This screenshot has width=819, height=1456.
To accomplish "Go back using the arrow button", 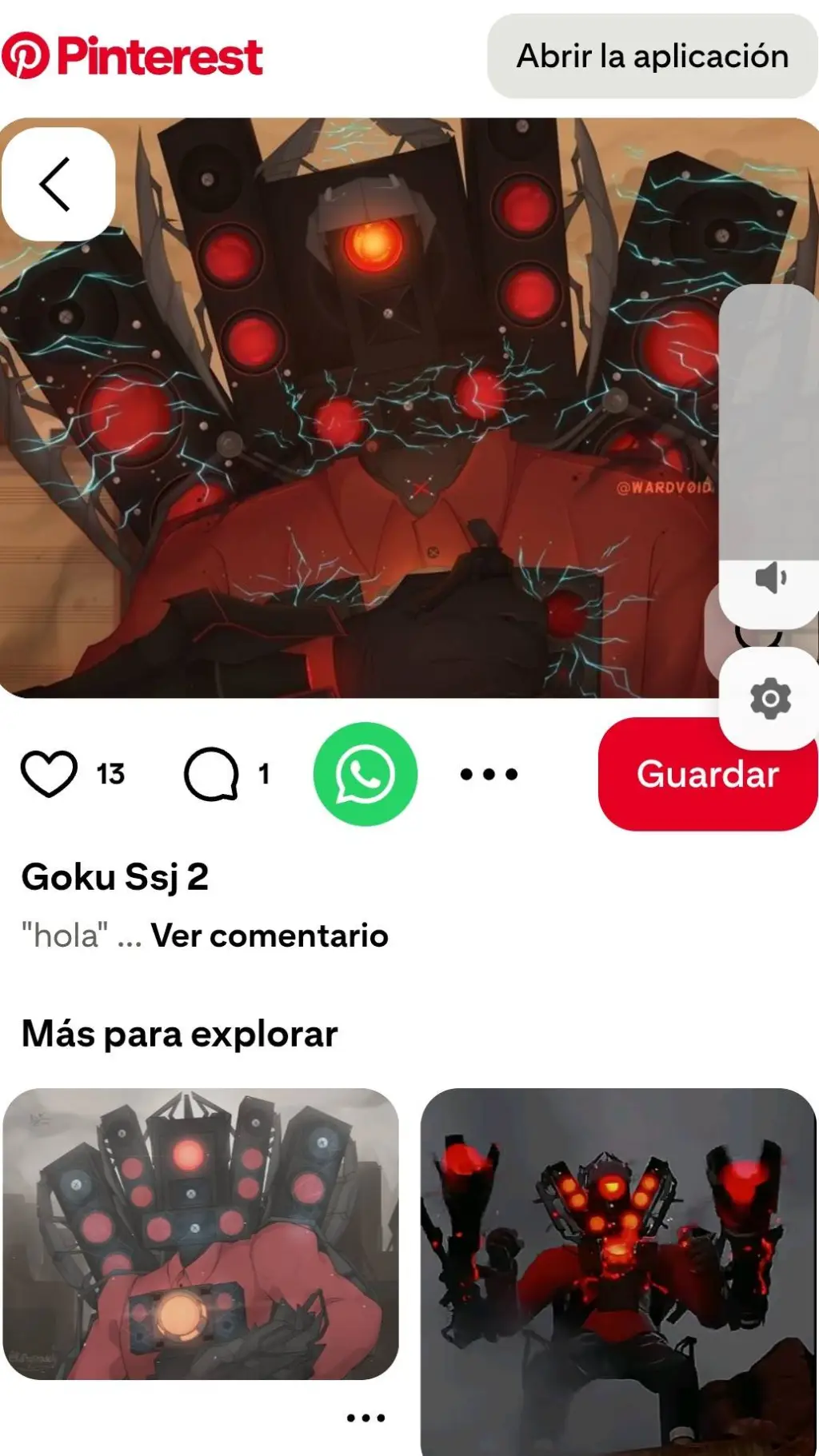I will point(58,185).
